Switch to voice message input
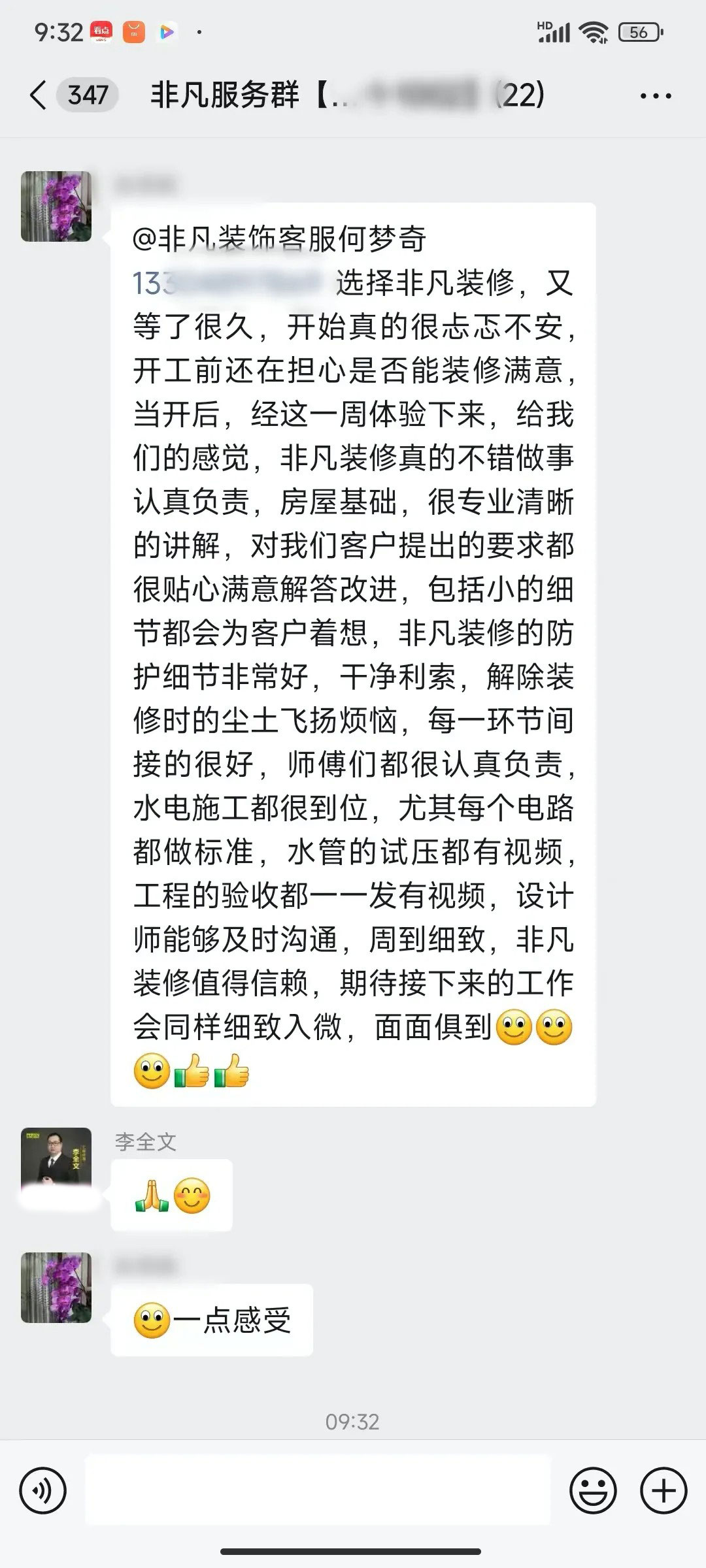 click(x=43, y=1491)
